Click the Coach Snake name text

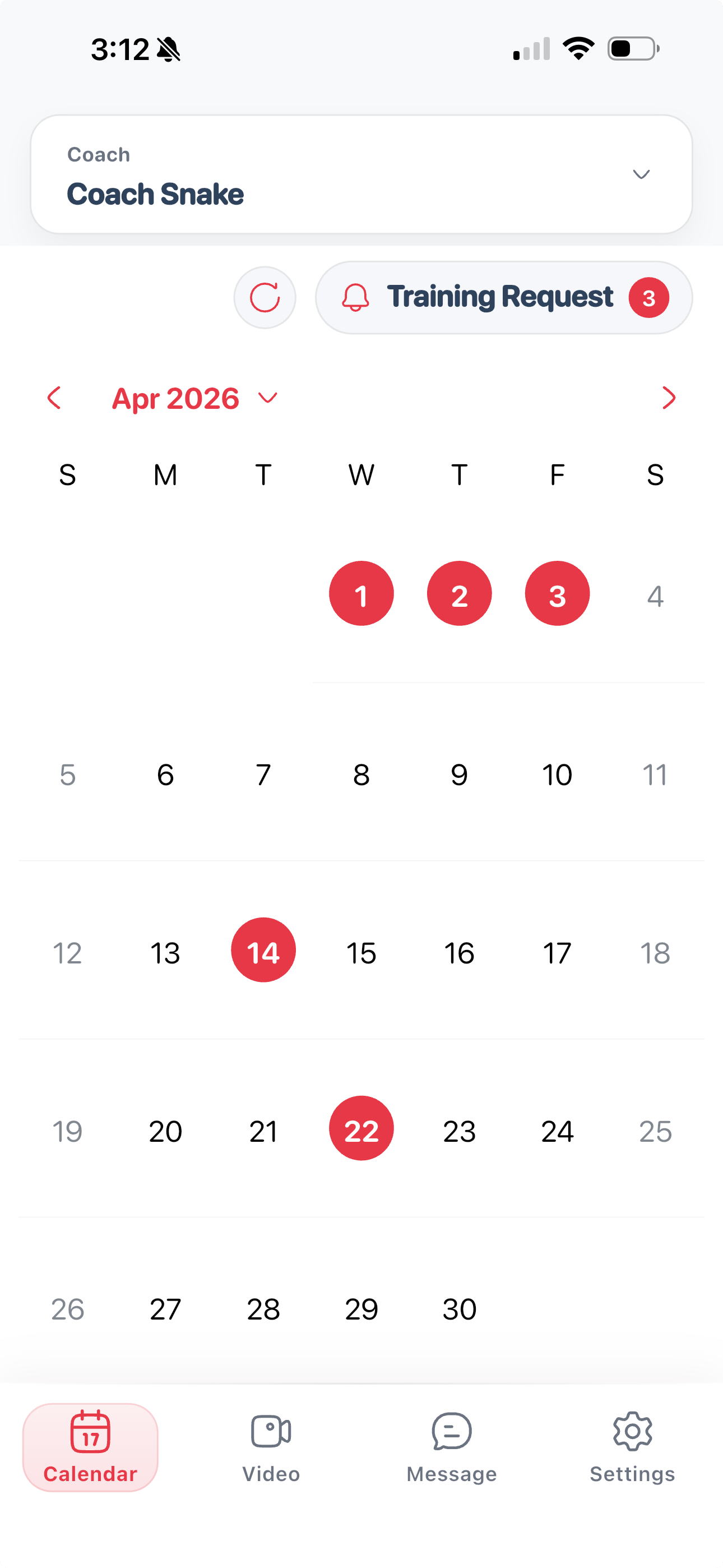coord(155,193)
